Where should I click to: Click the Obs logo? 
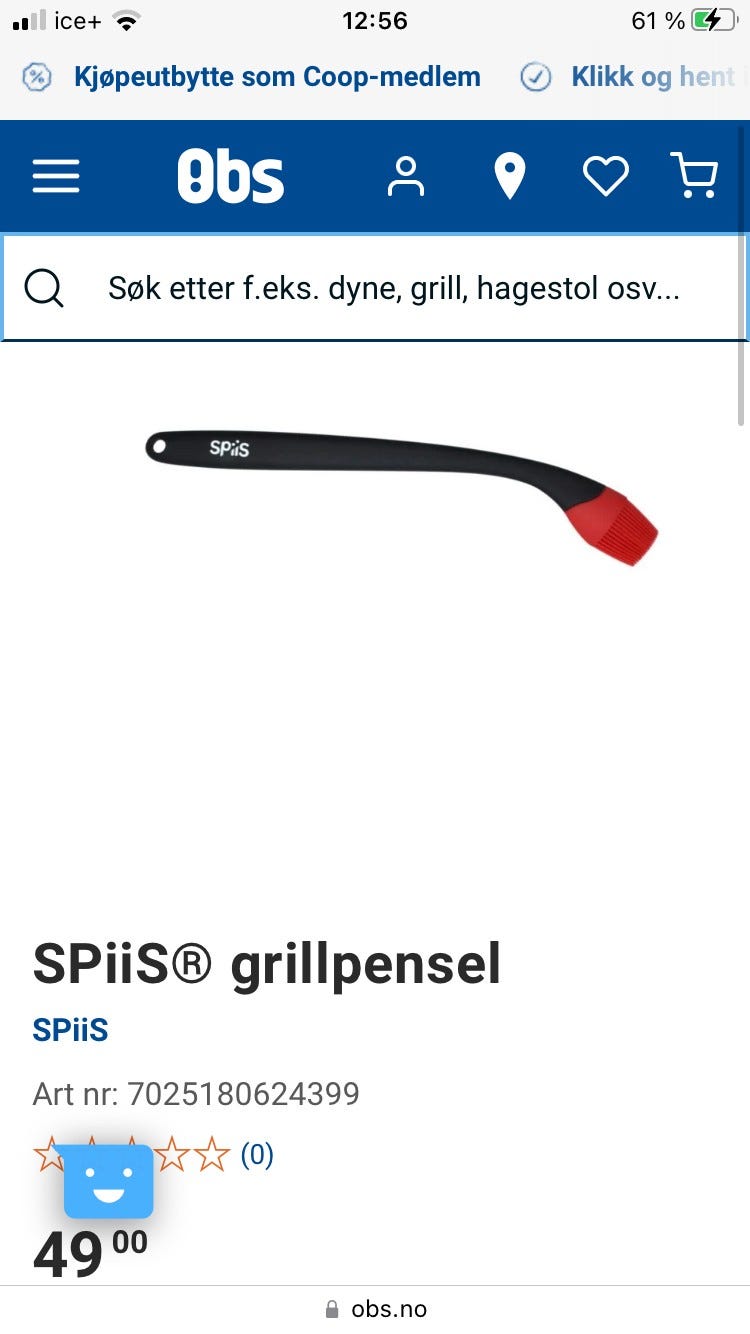[x=230, y=176]
